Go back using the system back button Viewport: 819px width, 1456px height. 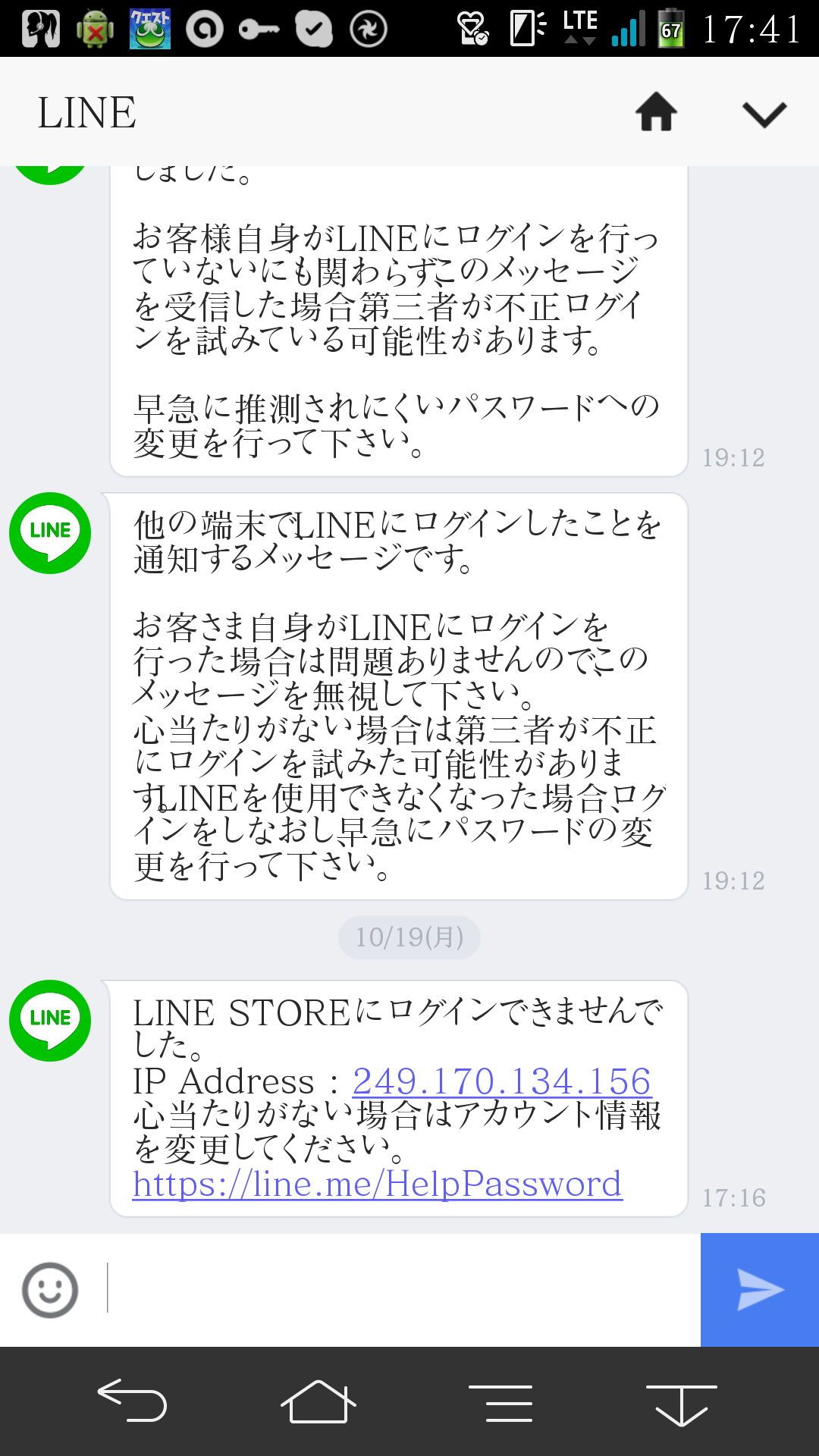pyautogui.click(x=133, y=1400)
